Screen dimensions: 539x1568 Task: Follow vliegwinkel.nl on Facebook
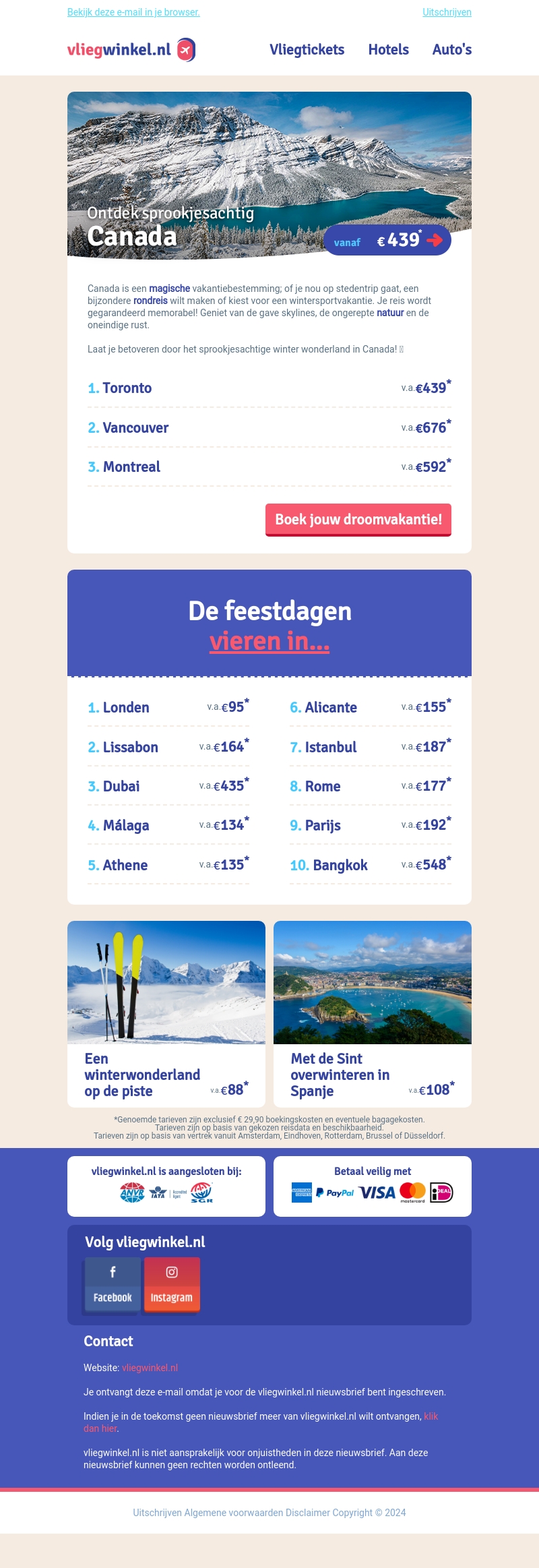point(113,1284)
